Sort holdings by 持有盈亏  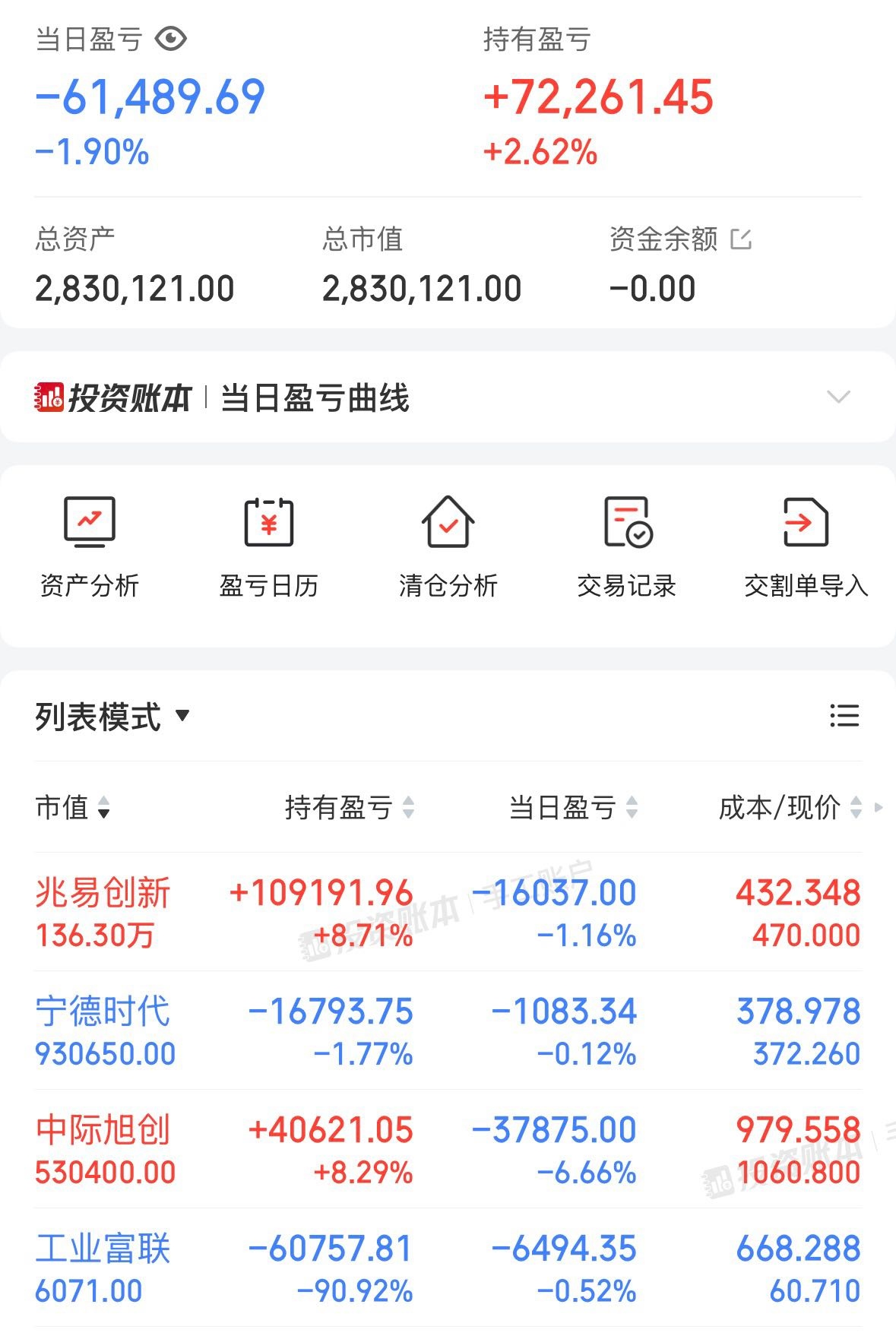coord(350,807)
